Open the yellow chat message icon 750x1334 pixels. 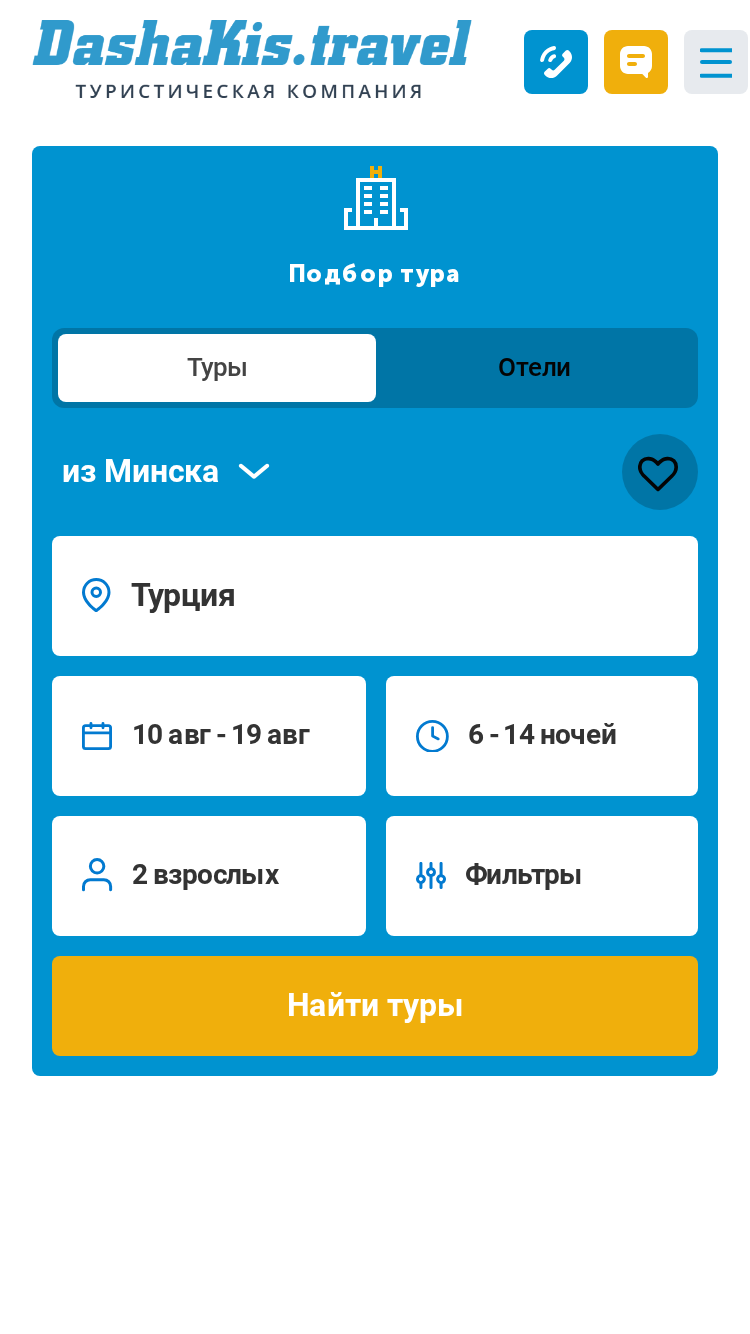pyautogui.click(x=636, y=62)
